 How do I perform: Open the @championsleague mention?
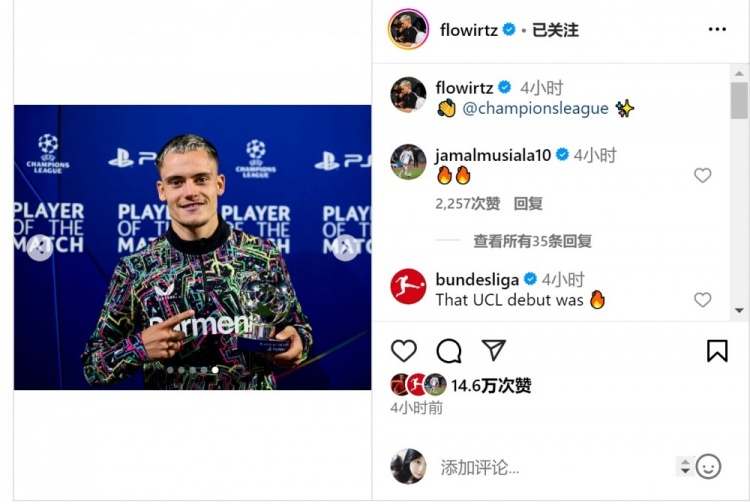535,109
